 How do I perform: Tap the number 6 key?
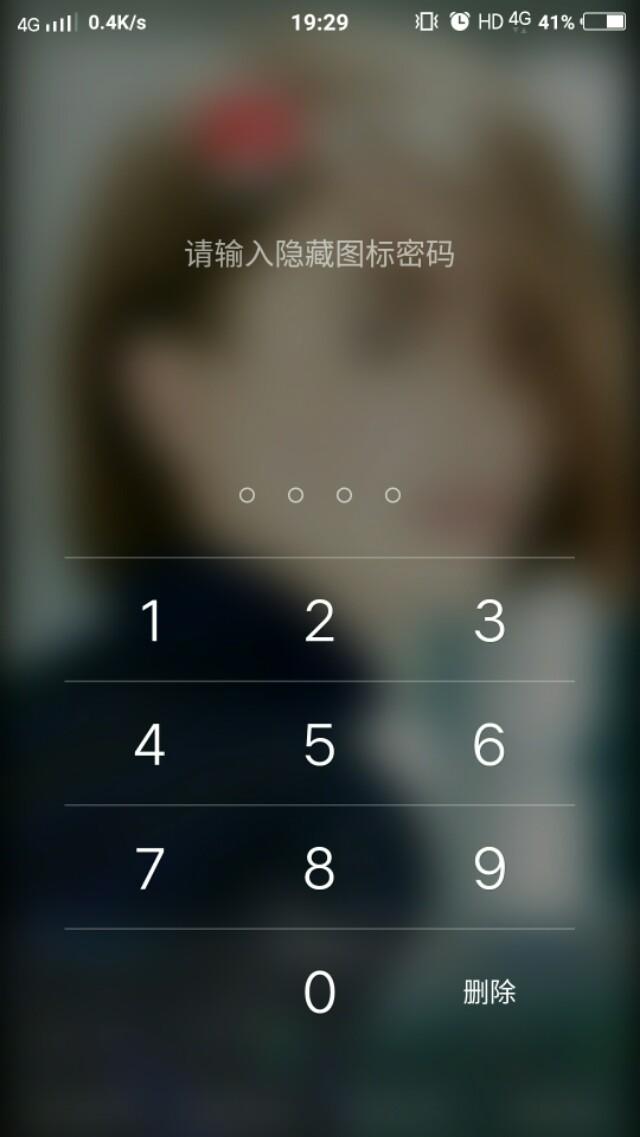[489, 745]
